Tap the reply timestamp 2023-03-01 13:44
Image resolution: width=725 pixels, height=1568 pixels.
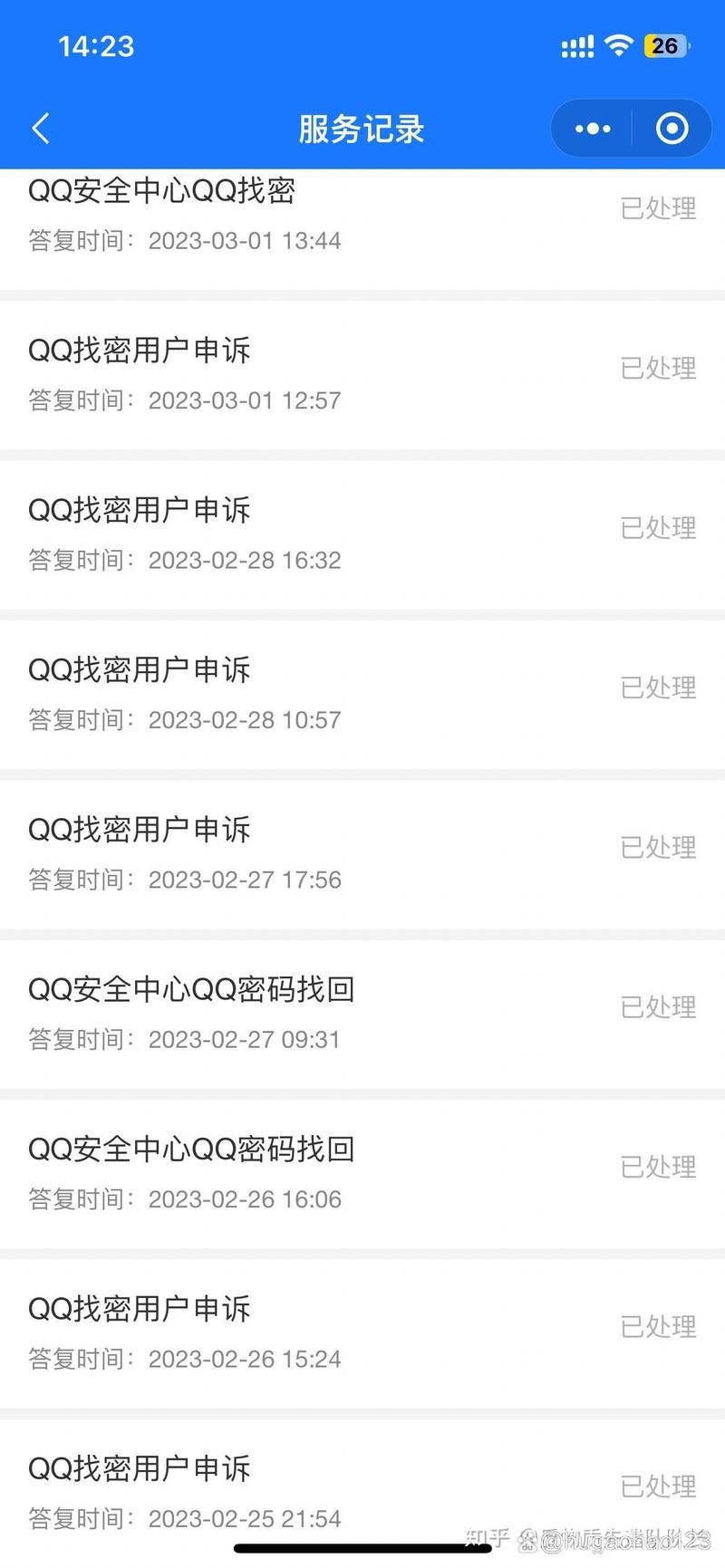[245, 241]
